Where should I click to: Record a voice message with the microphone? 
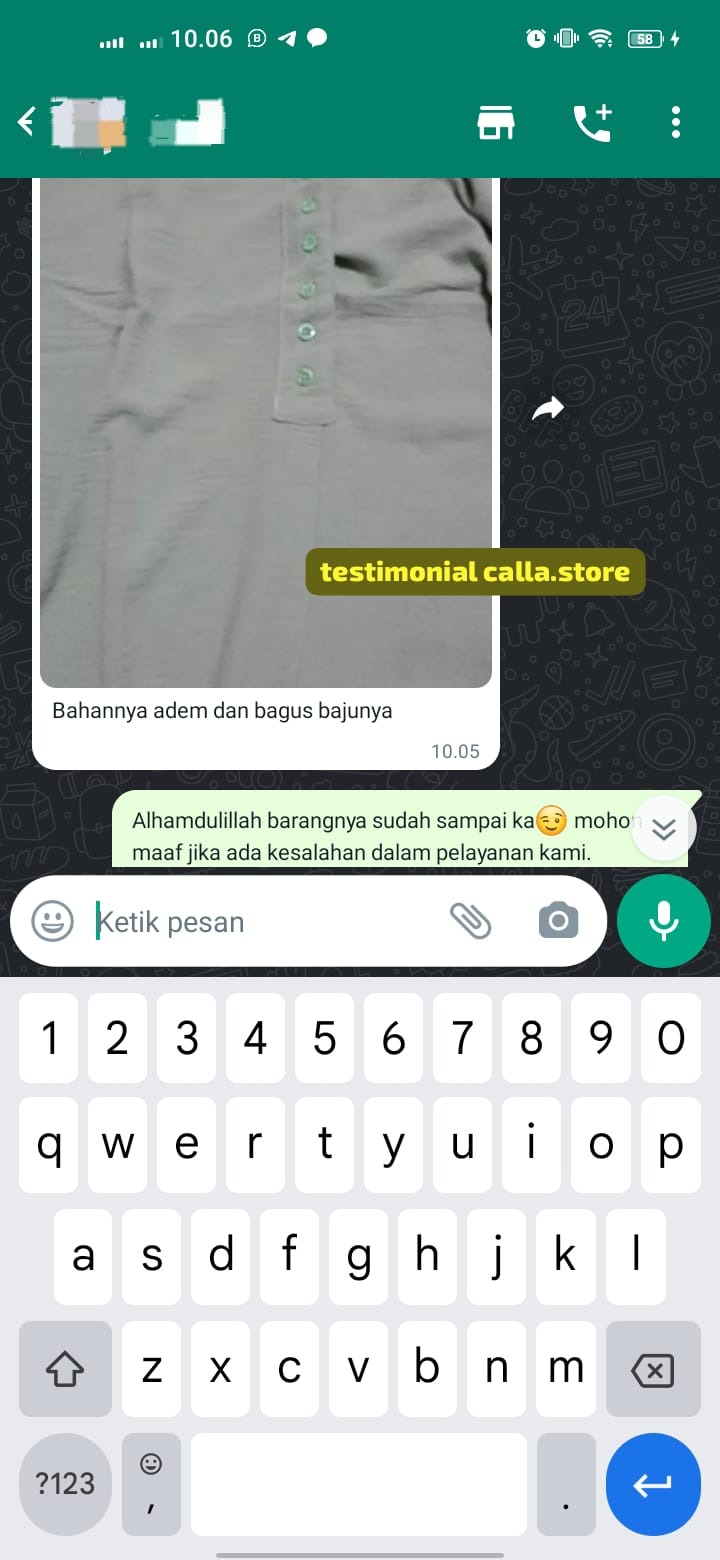point(664,921)
